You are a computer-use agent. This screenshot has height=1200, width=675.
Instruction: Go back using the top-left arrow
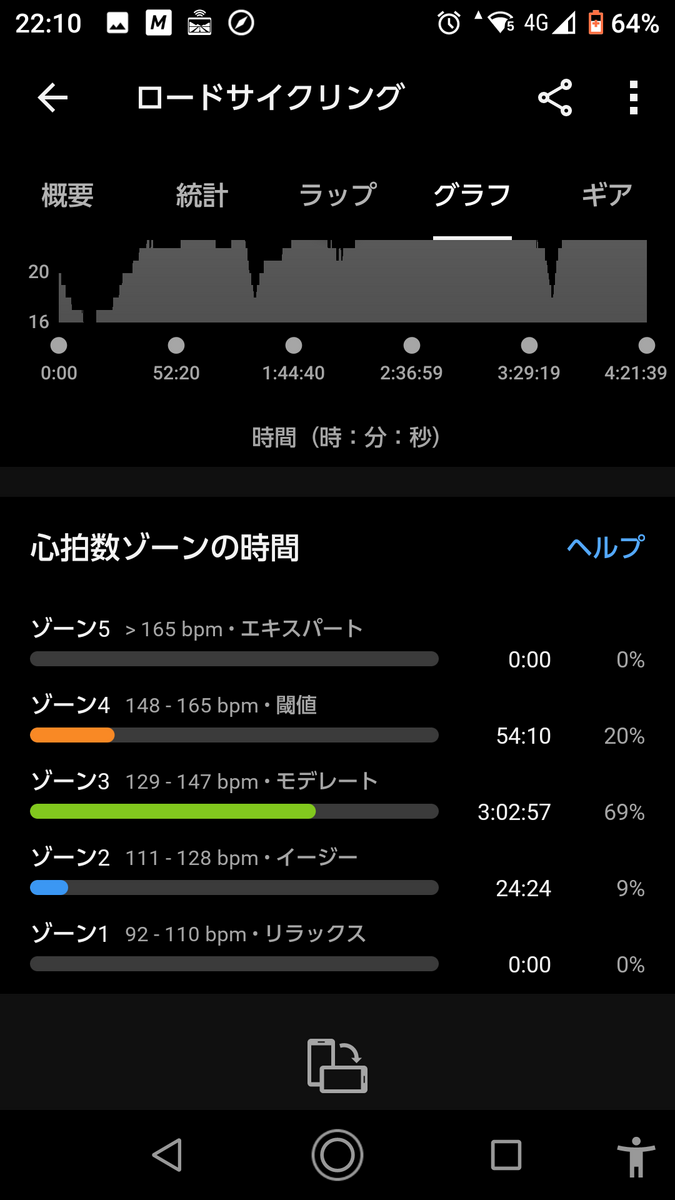(52, 97)
